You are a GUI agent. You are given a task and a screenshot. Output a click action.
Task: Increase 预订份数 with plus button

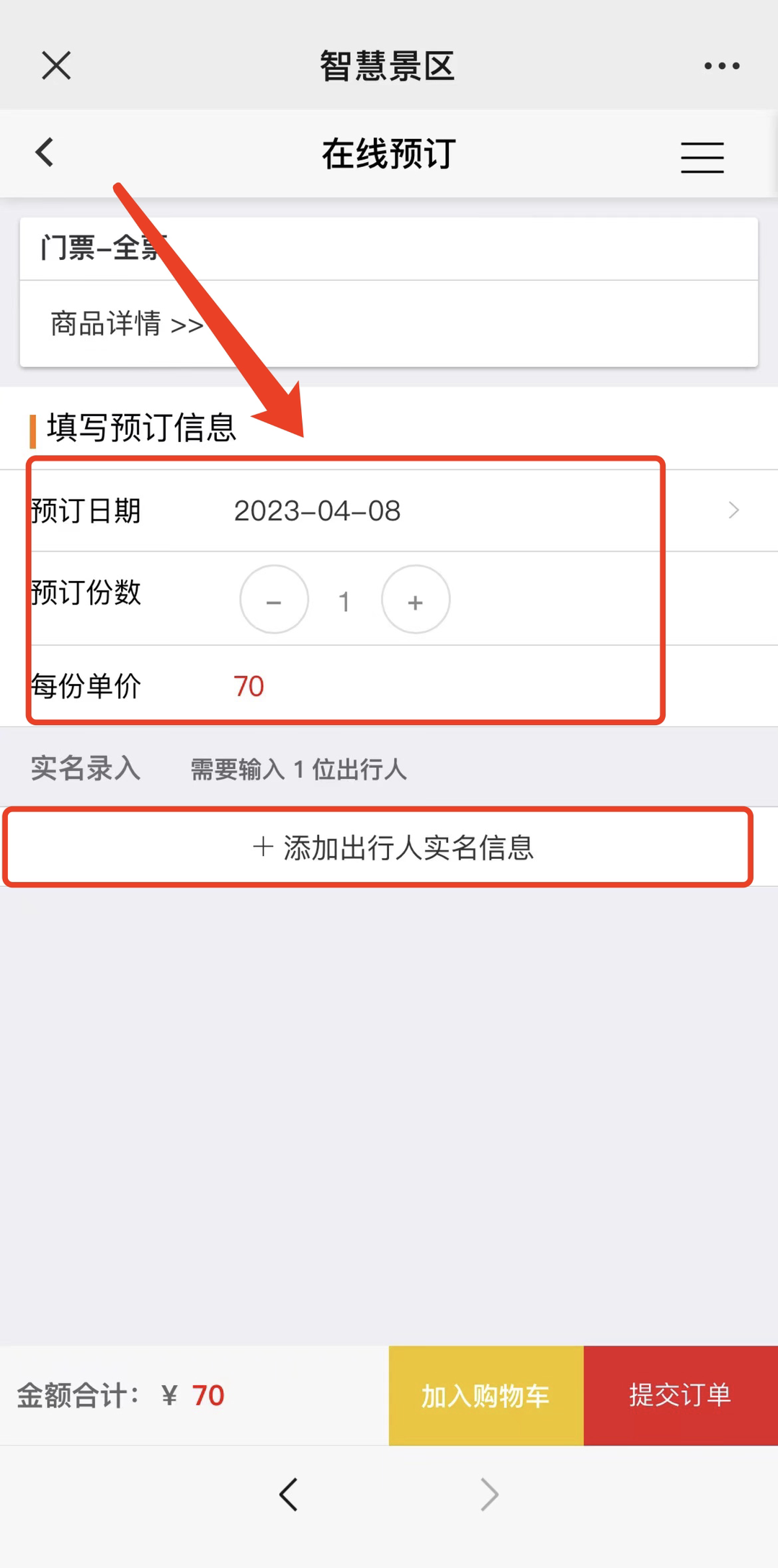416,600
